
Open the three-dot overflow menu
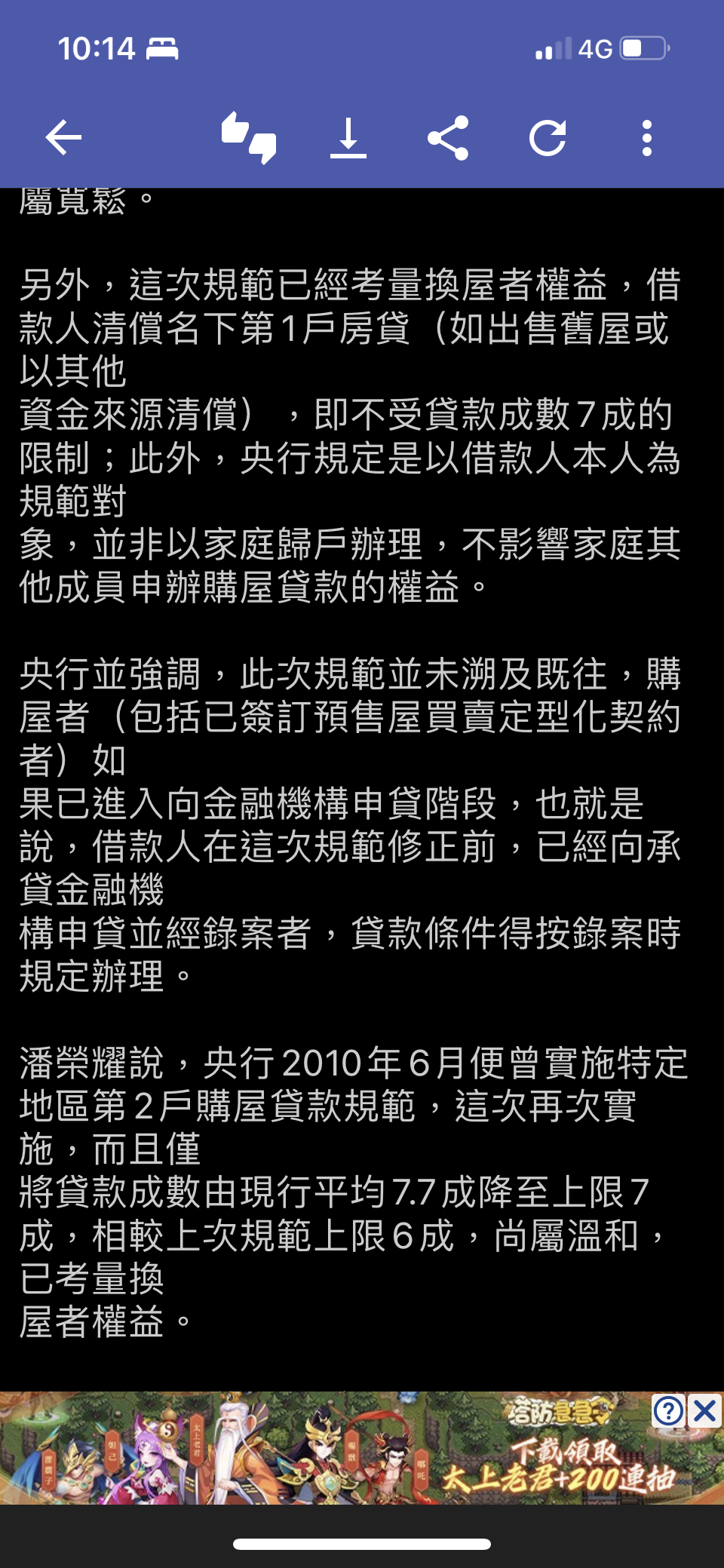[646, 138]
